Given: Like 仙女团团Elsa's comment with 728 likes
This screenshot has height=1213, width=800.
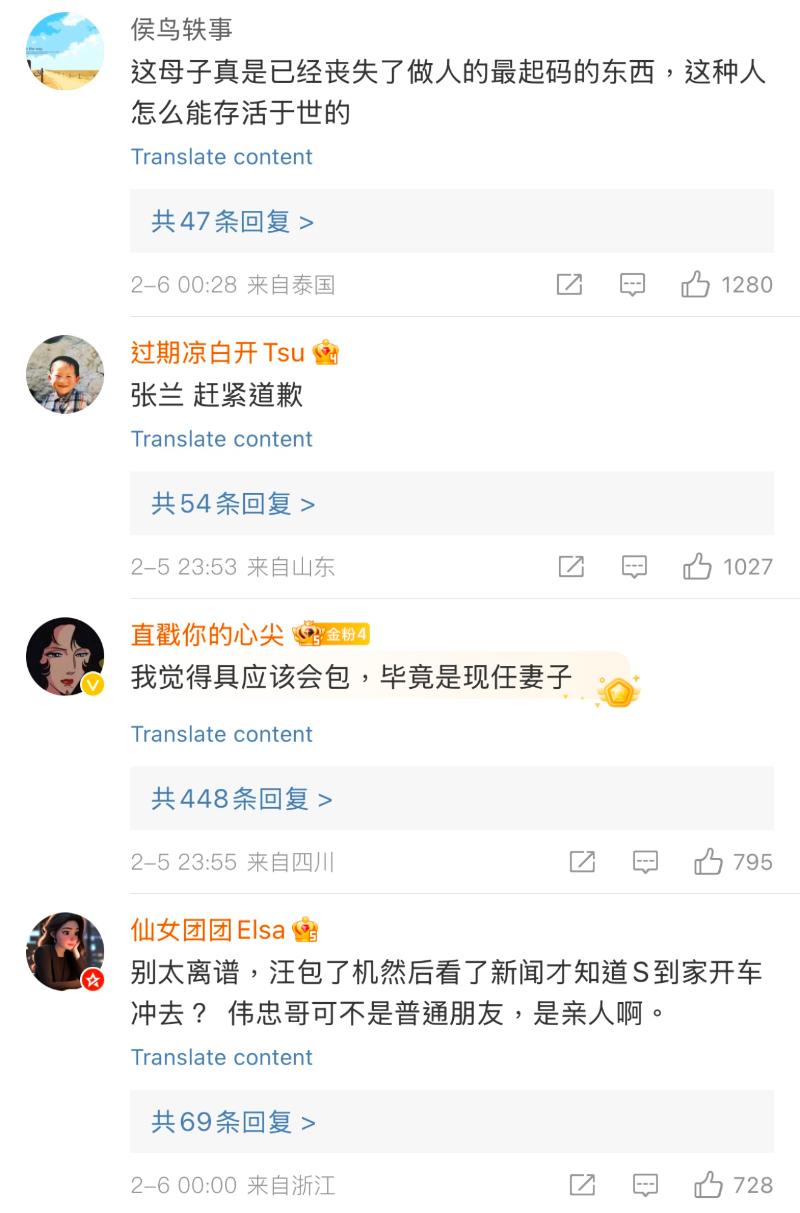Looking at the screenshot, I should click(709, 1186).
